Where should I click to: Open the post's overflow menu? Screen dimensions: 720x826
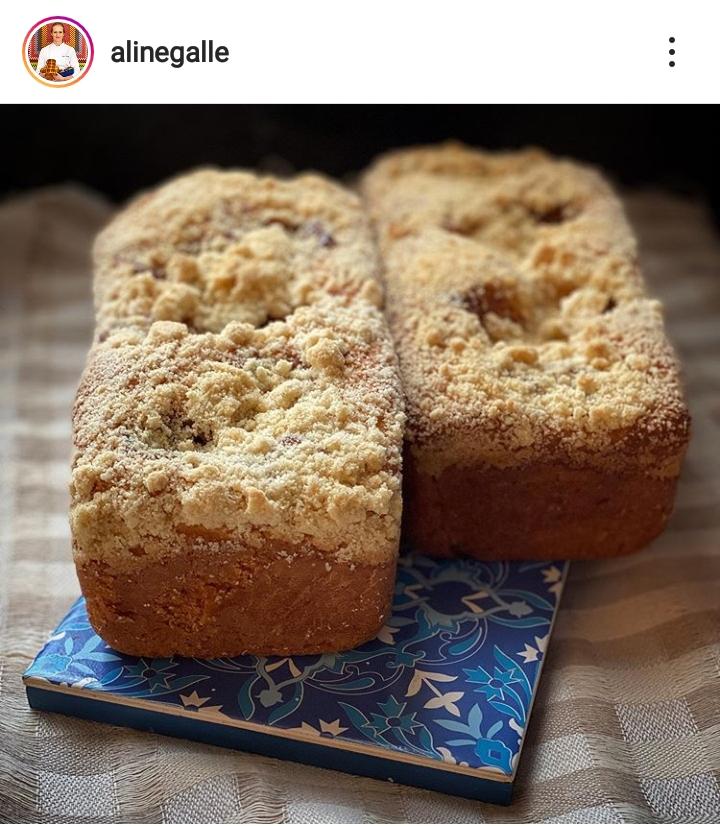click(671, 52)
